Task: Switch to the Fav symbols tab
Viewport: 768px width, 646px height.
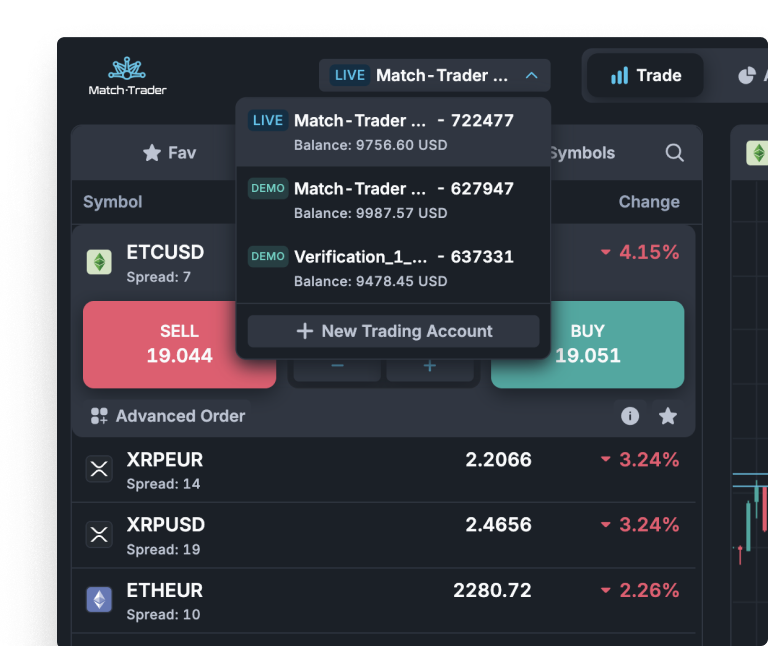Action: (169, 153)
